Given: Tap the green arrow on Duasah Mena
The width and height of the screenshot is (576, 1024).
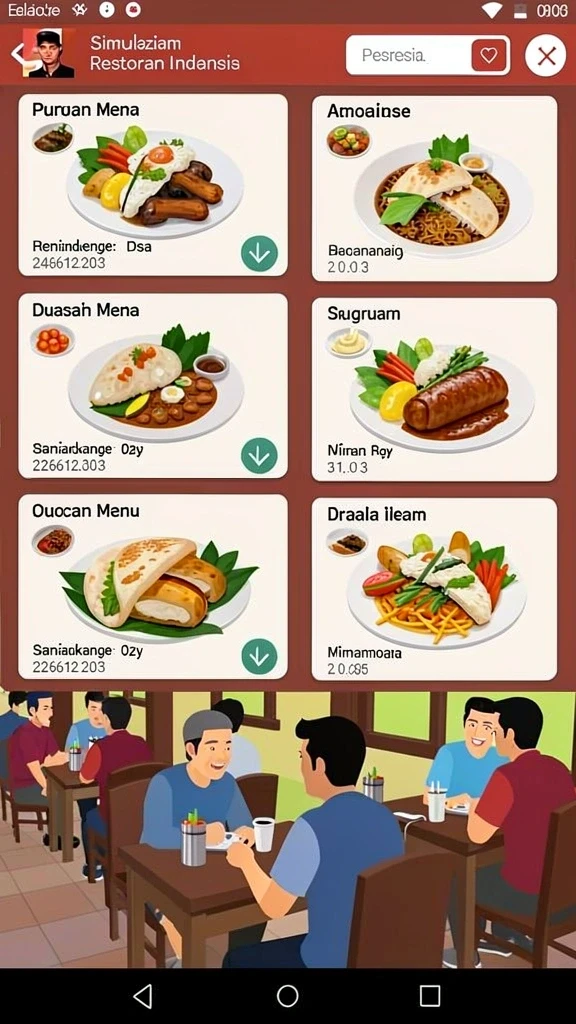Looking at the screenshot, I should pyautogui.click(x=259, y=455).
